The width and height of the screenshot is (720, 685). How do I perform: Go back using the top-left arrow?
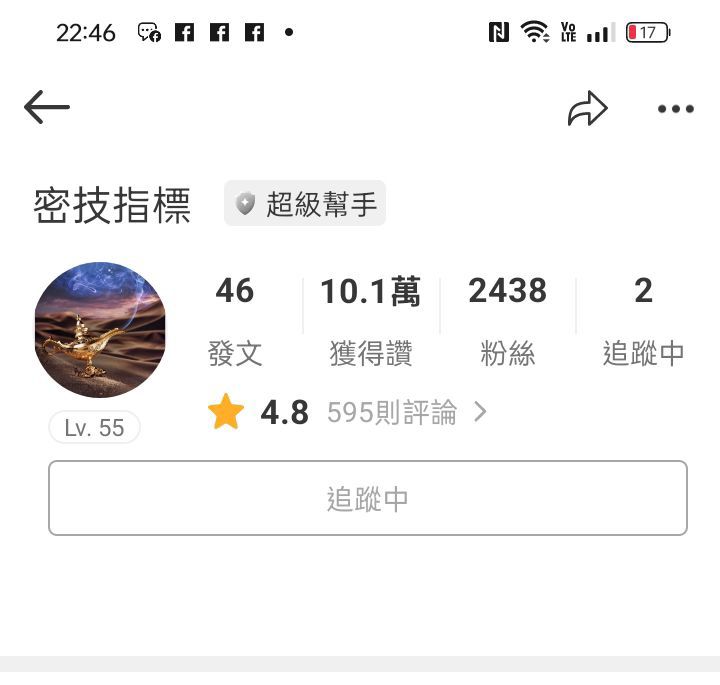click(x=47, y=107)
